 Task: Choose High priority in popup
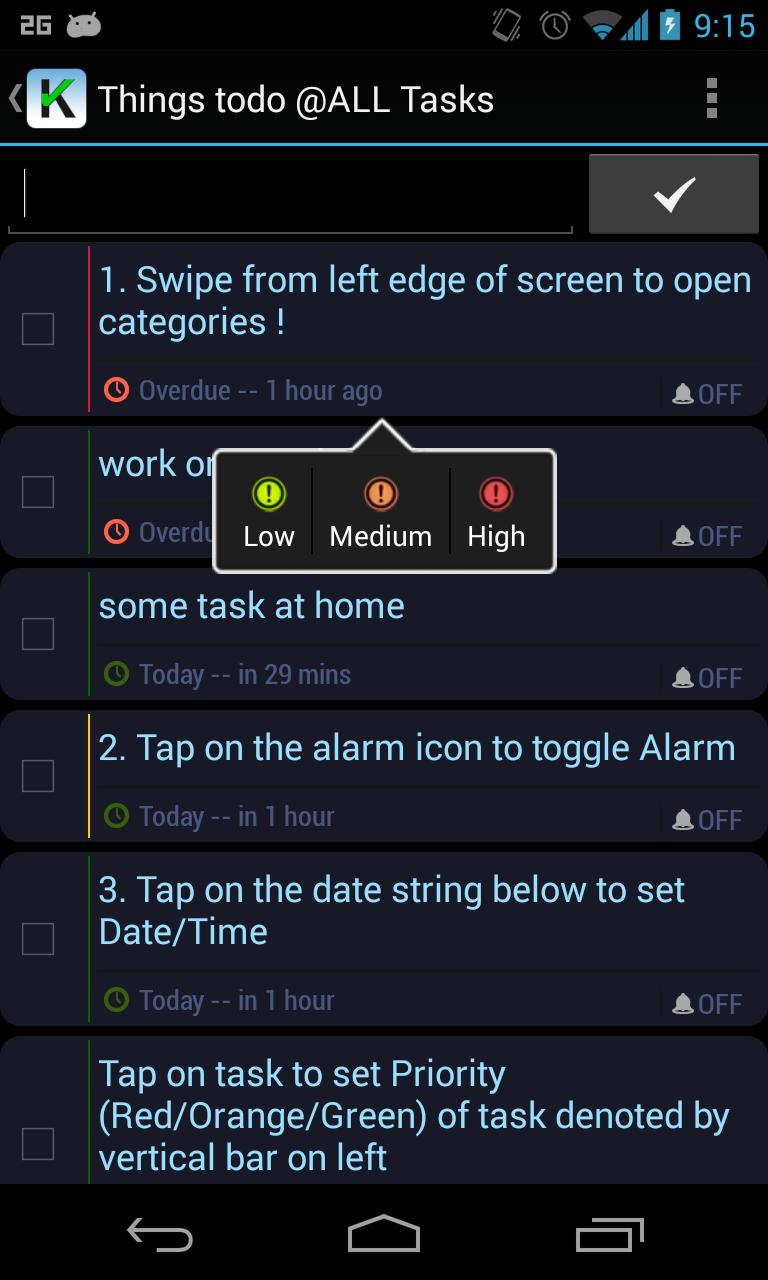click(496, 512)
